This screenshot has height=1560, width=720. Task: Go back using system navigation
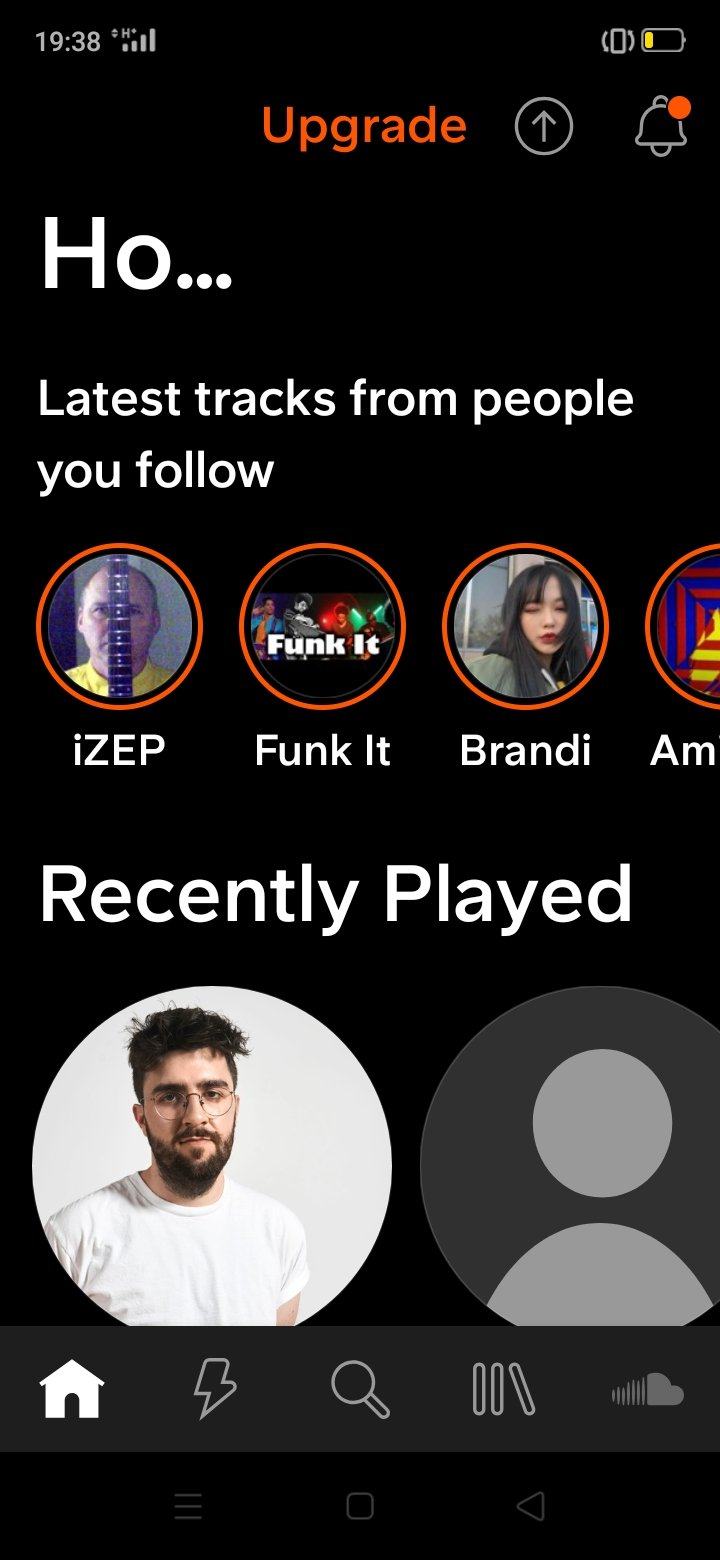[x=531, y=1506]
